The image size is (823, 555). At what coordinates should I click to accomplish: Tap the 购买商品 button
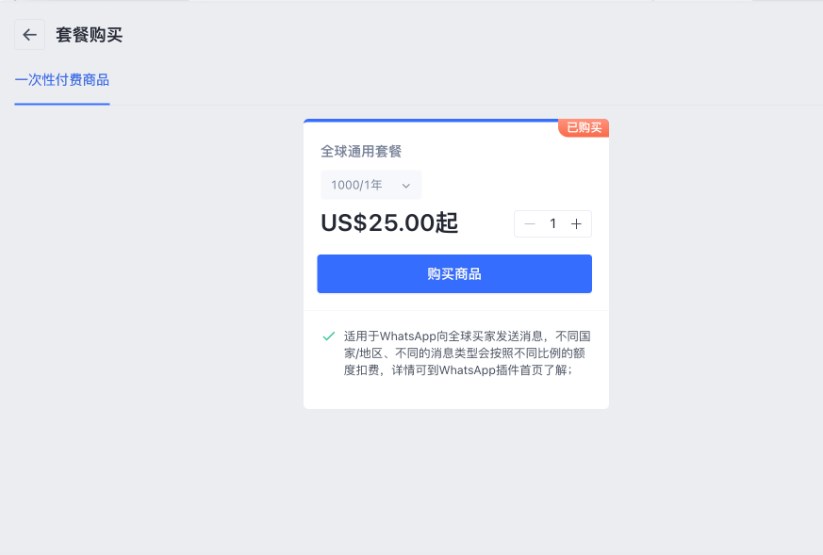[454, 274]
